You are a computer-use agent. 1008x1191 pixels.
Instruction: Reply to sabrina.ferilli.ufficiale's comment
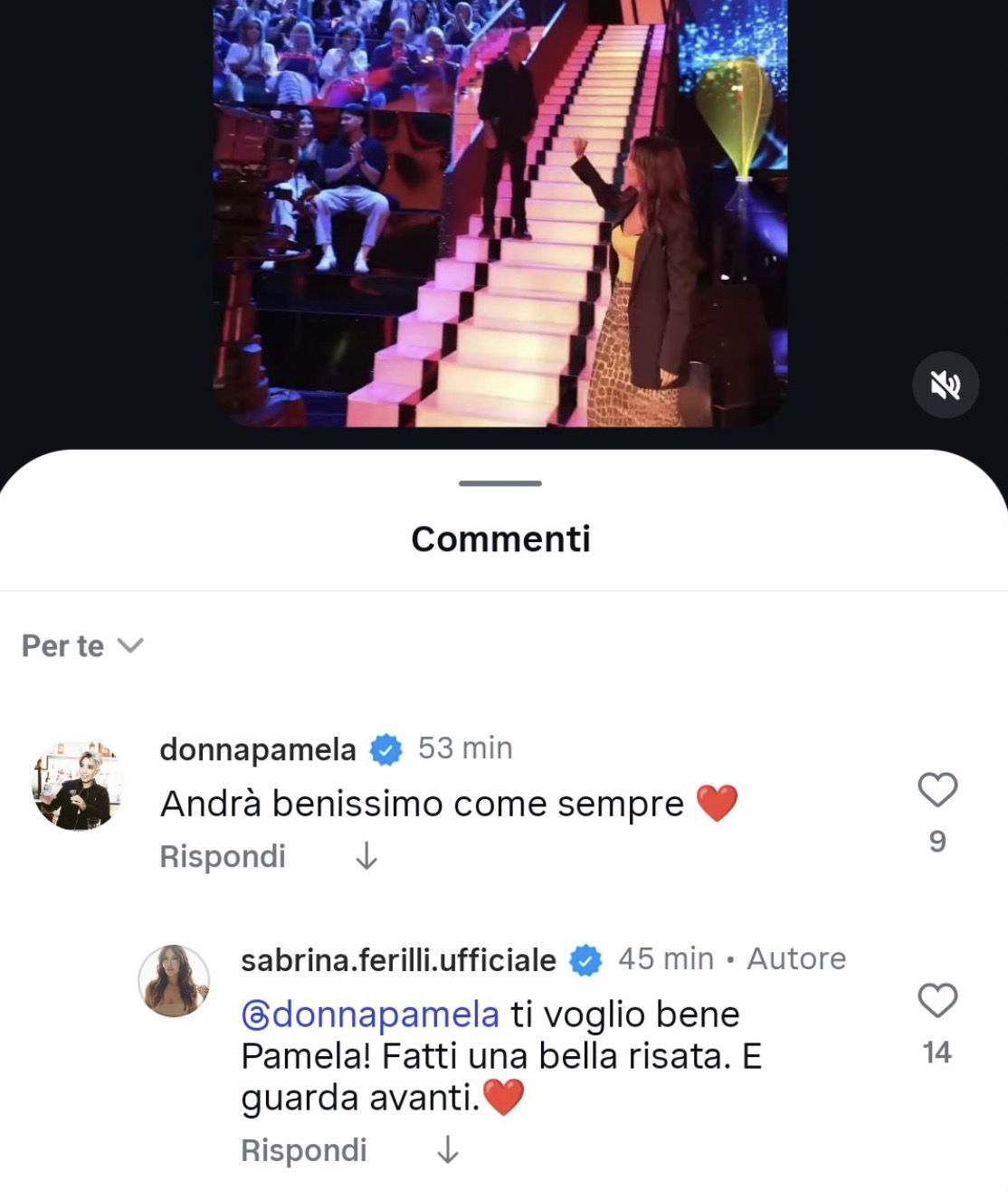point(304,1150)
